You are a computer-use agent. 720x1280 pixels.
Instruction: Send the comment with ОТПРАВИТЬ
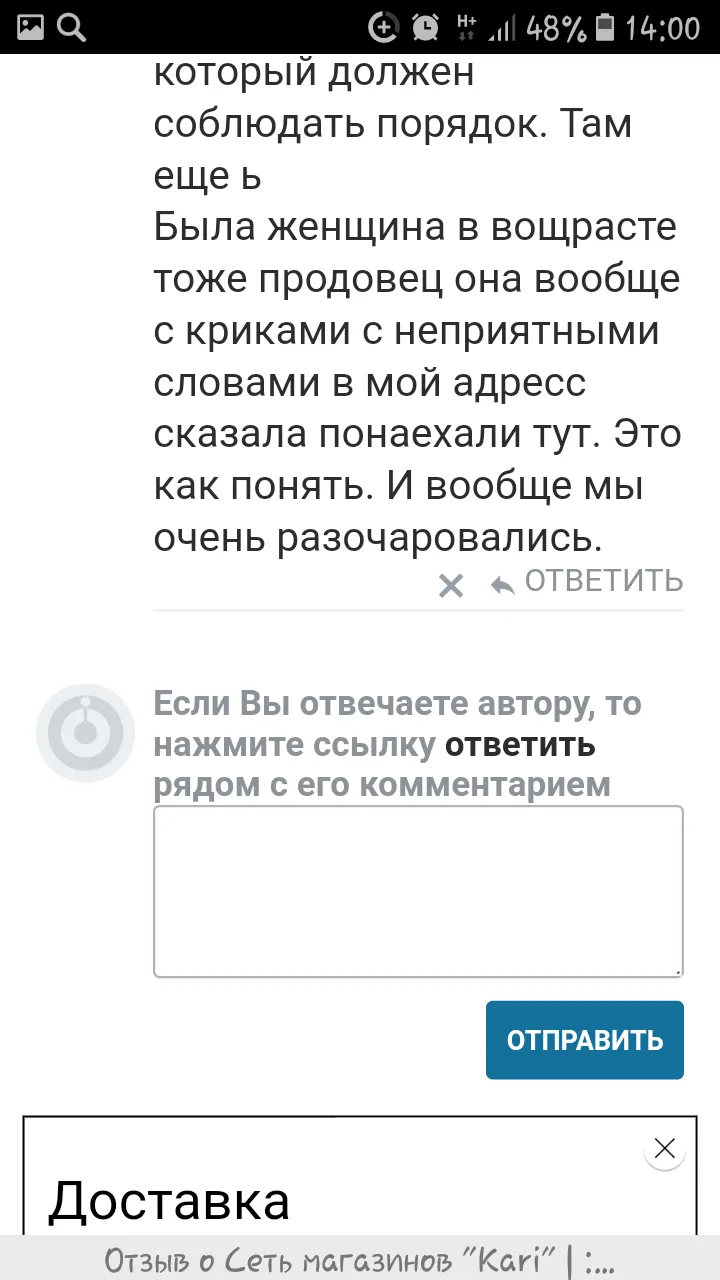585,1040
